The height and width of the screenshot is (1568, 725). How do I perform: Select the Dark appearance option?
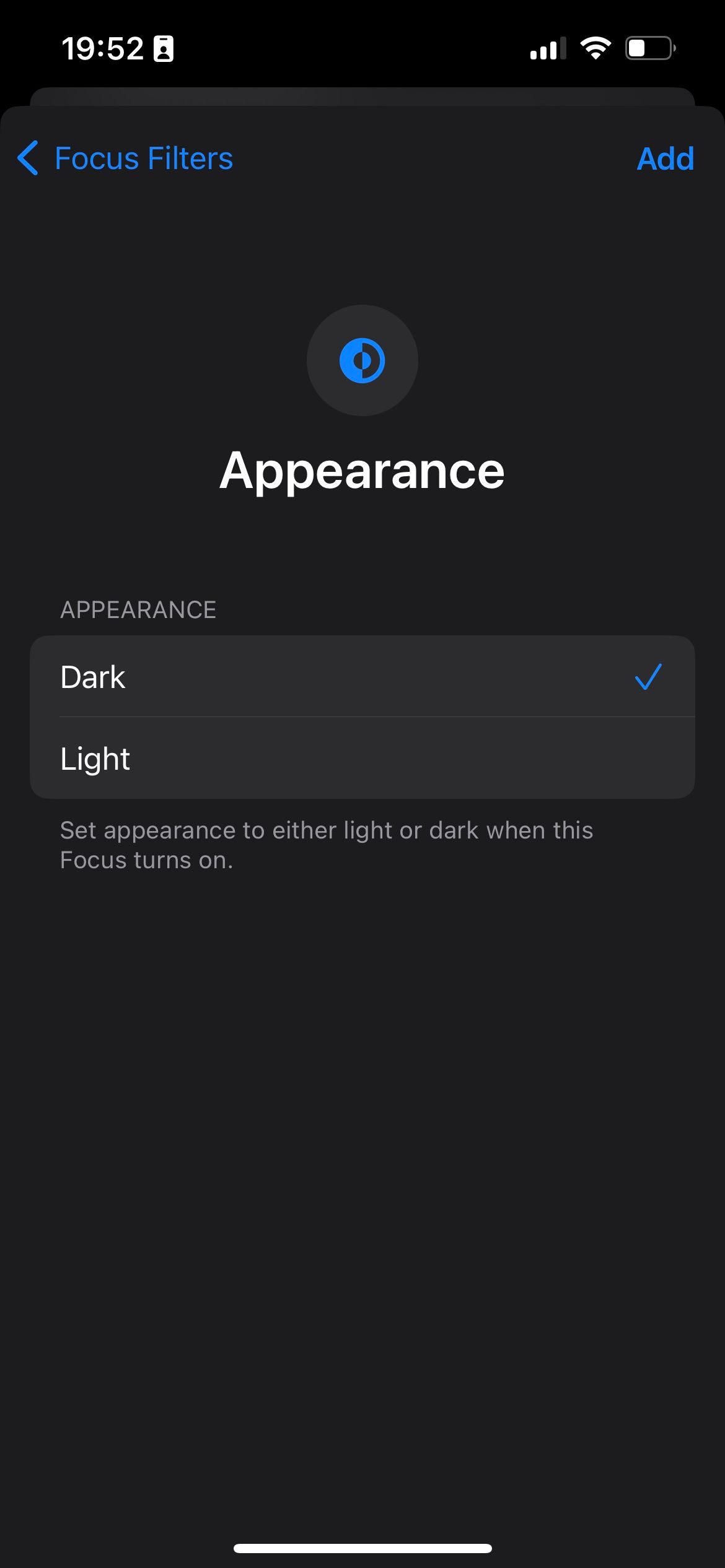pyautogui.click(x=362, y=676)
